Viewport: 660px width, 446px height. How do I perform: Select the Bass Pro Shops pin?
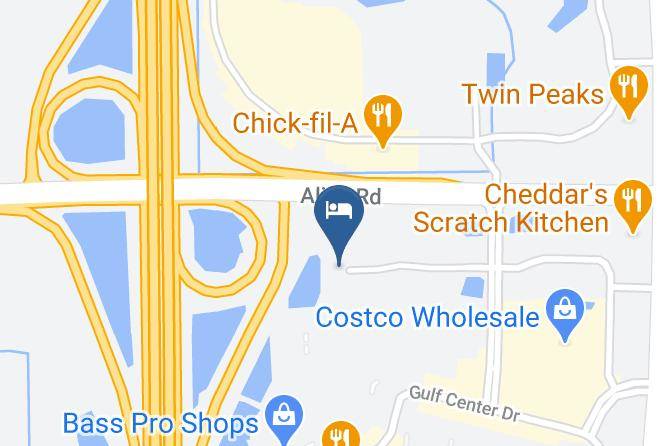[x=284, y=419]
